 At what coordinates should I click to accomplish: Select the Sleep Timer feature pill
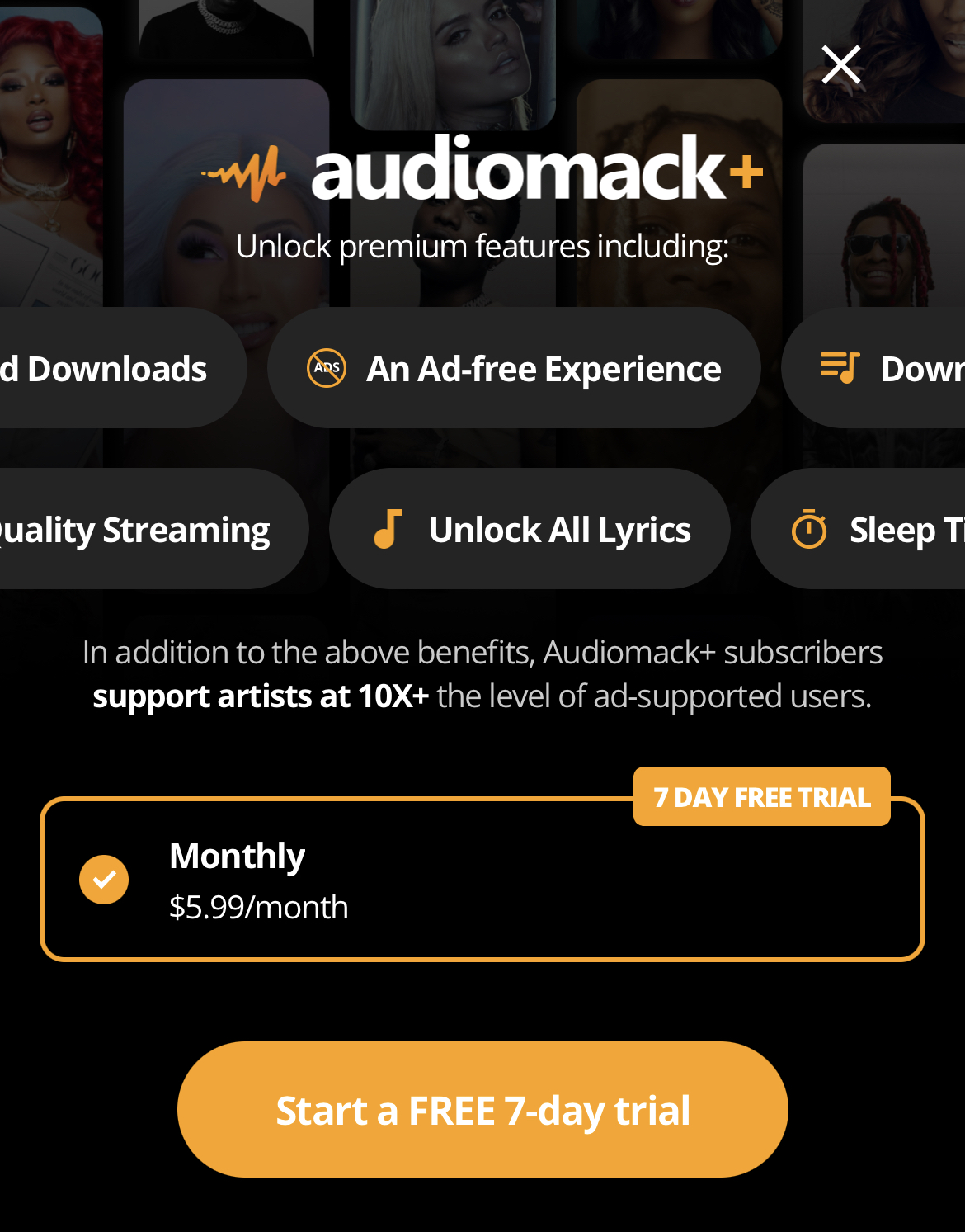(874, 529)
